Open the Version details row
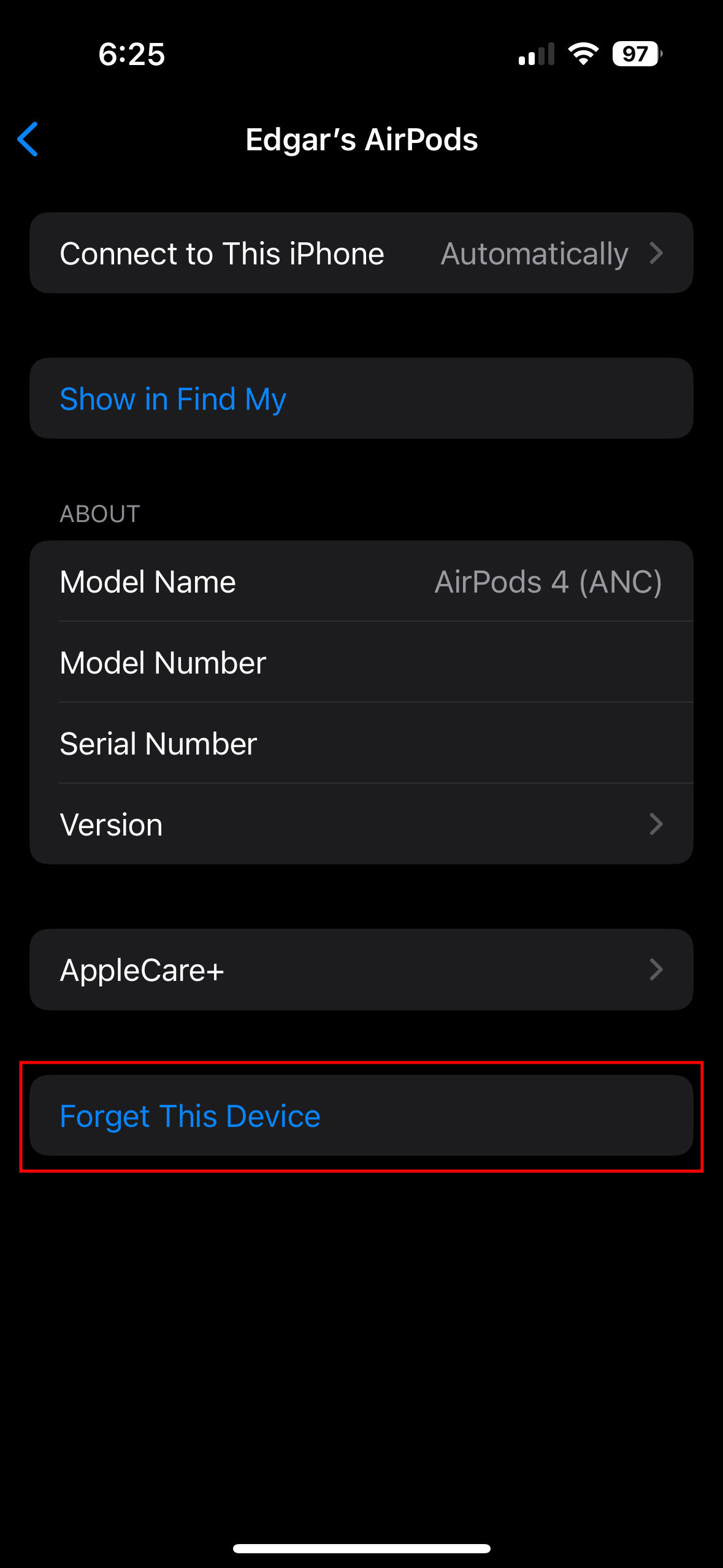The width and height of the screenshot is (723, 1568). point(361,824)
